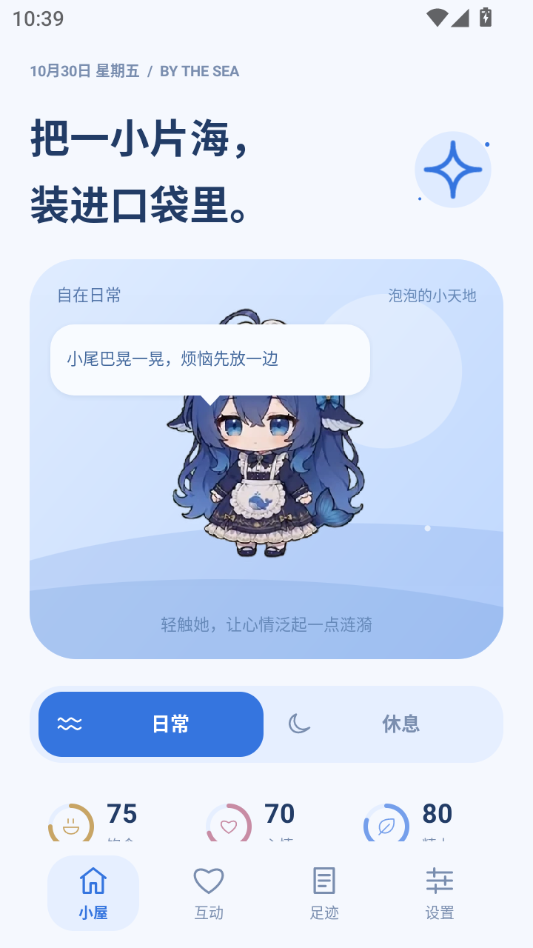Open the 设置 tab
Screen dimensions: 533x948
click(439, 893)
